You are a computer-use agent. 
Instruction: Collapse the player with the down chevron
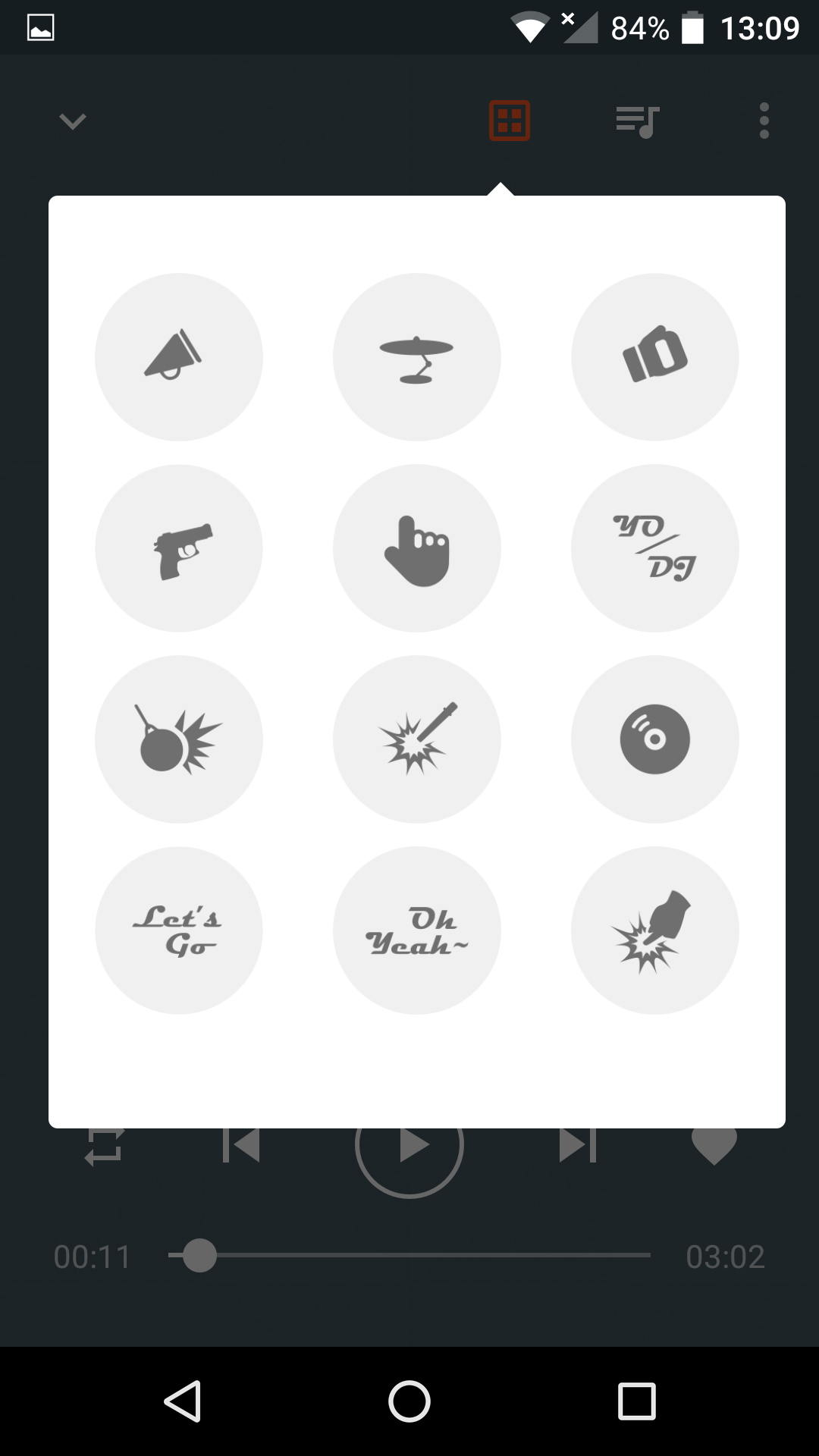(73, 121)
